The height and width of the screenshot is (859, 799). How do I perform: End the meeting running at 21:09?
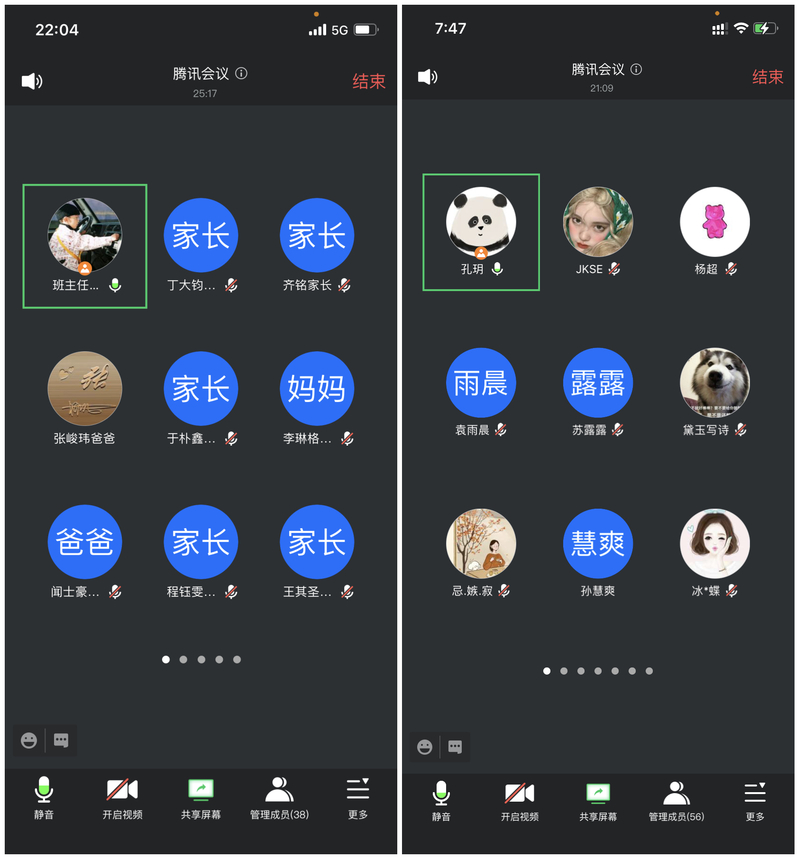pos(767,78)
